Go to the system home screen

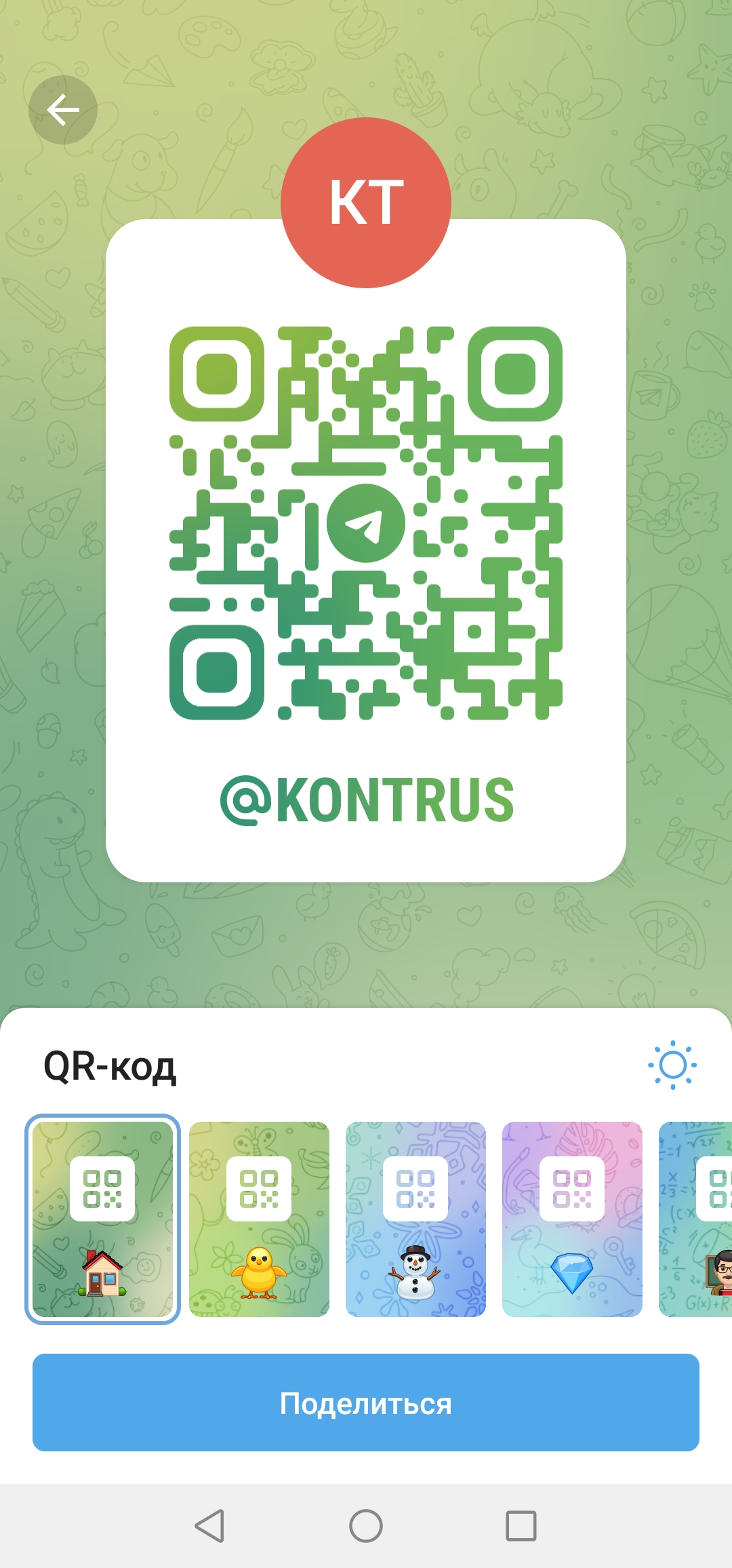tap(366, 1526)
